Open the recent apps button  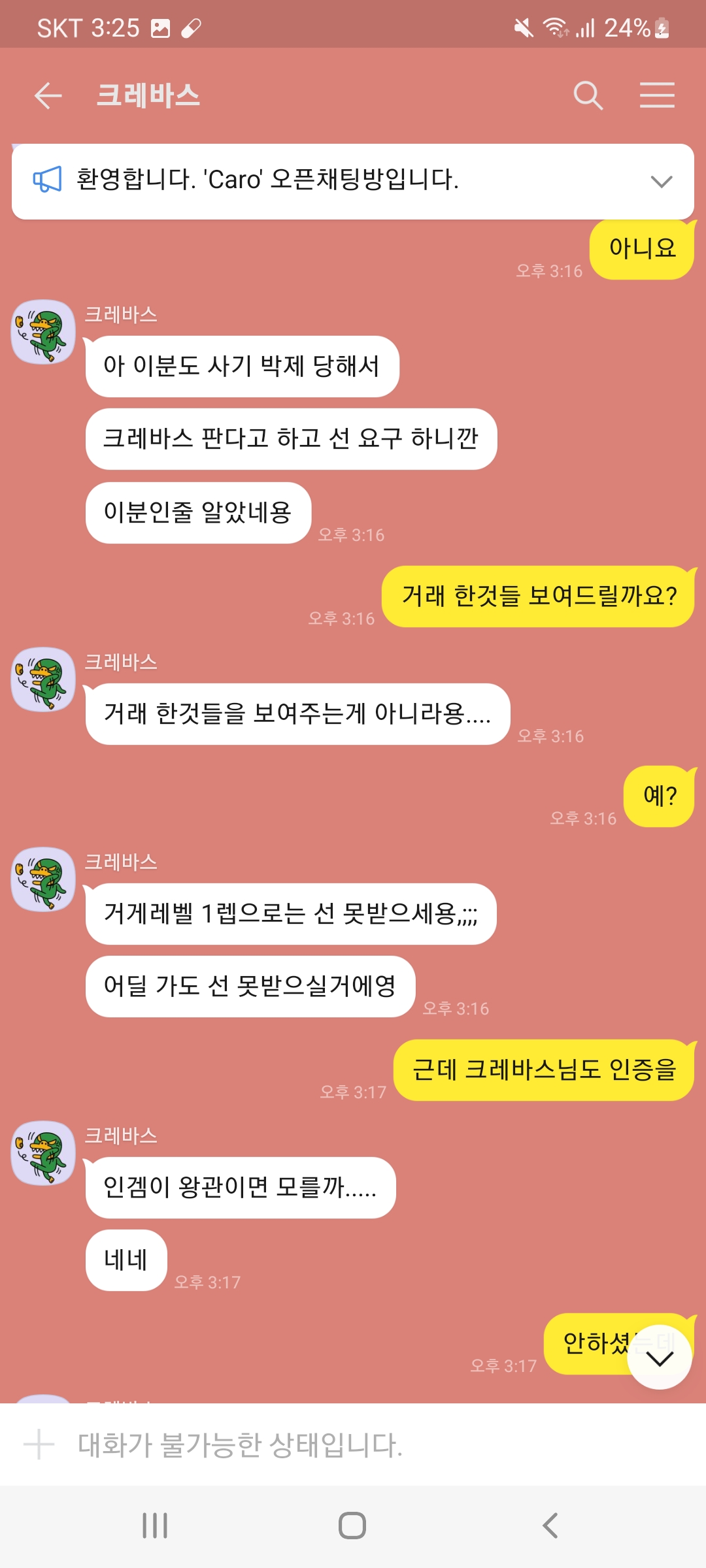point(155,1526)
